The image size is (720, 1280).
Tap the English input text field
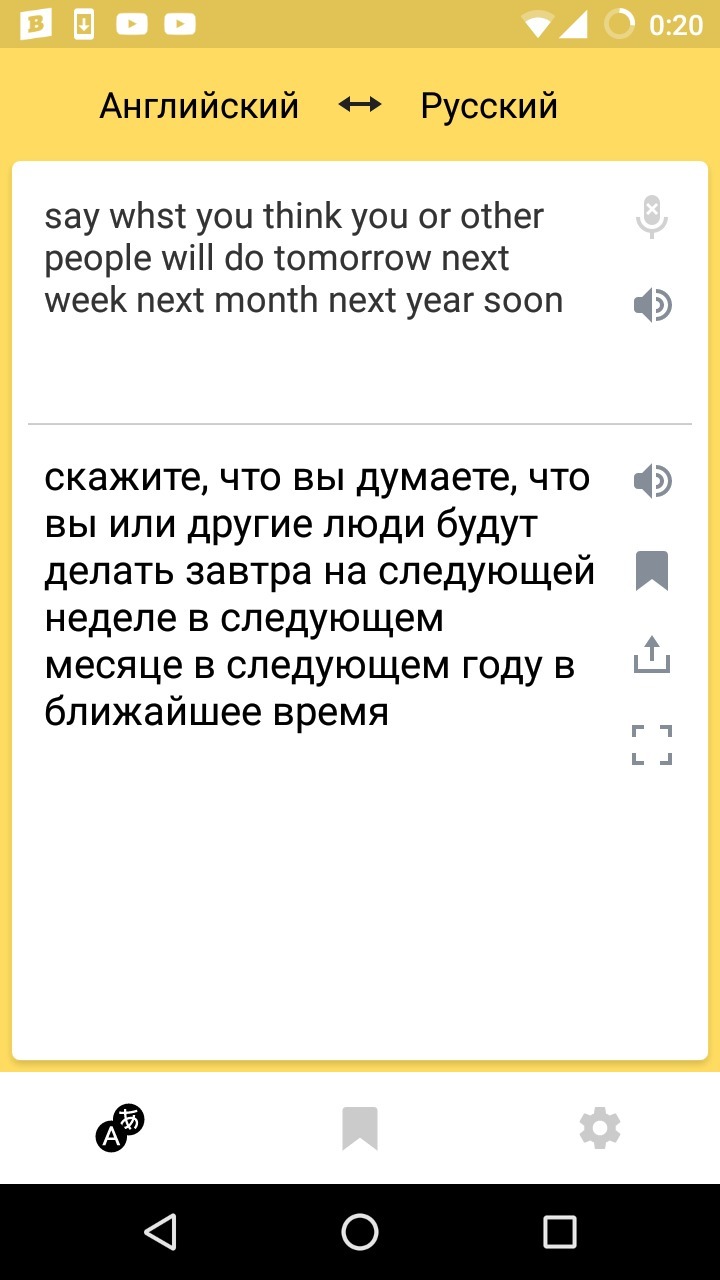click(x=300, y=258)
